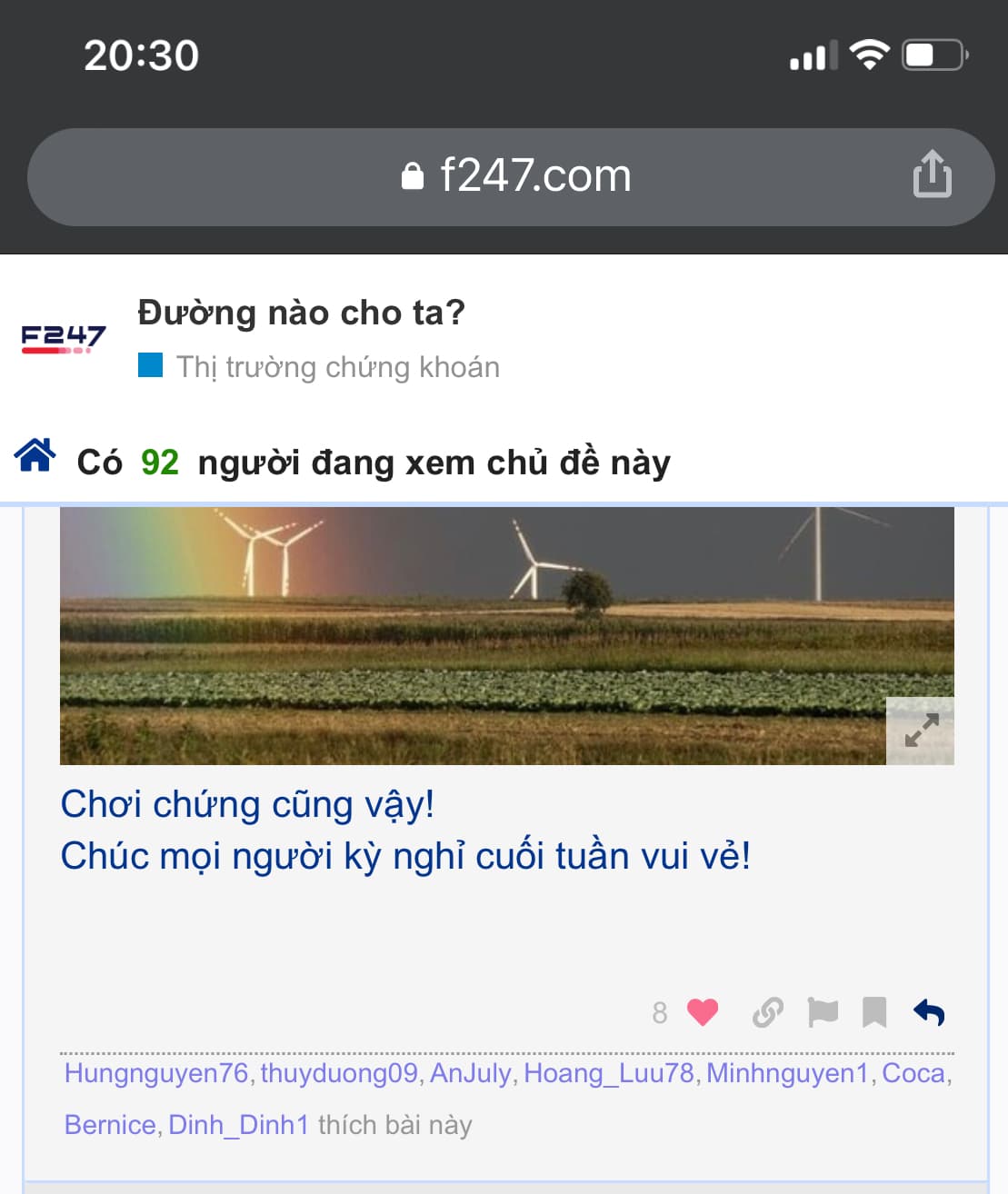Bookmark this post
This screenshot has height=1194, width=1008.
coord(874,1011)
